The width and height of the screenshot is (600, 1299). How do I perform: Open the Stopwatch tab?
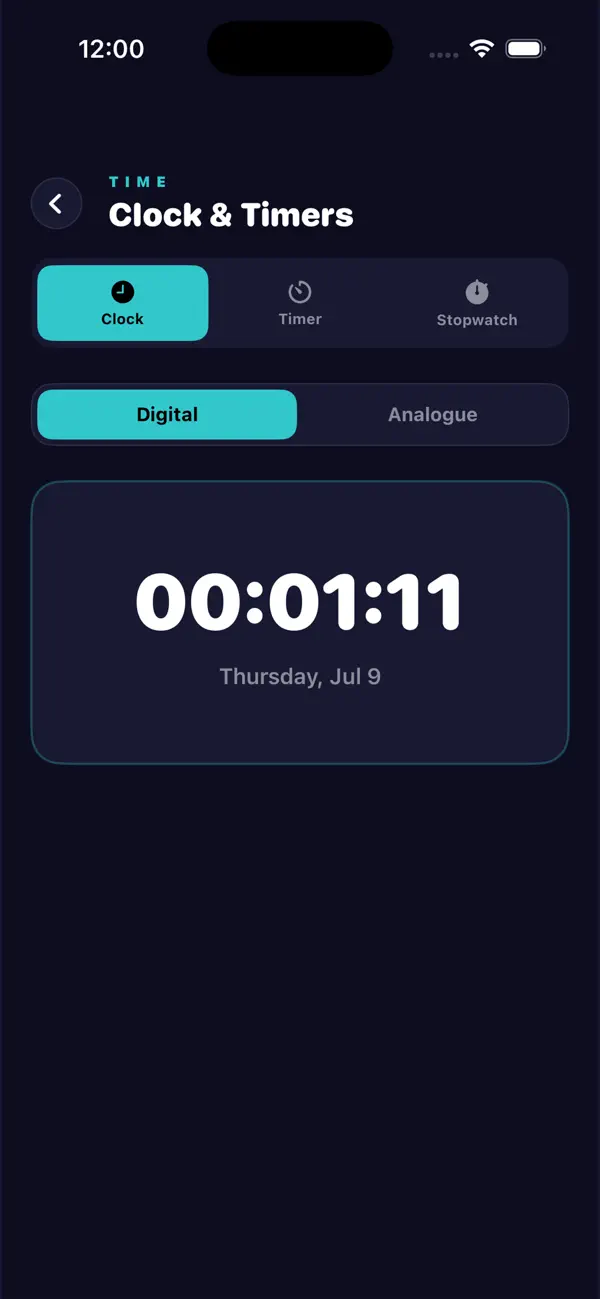tap(477, 303)
